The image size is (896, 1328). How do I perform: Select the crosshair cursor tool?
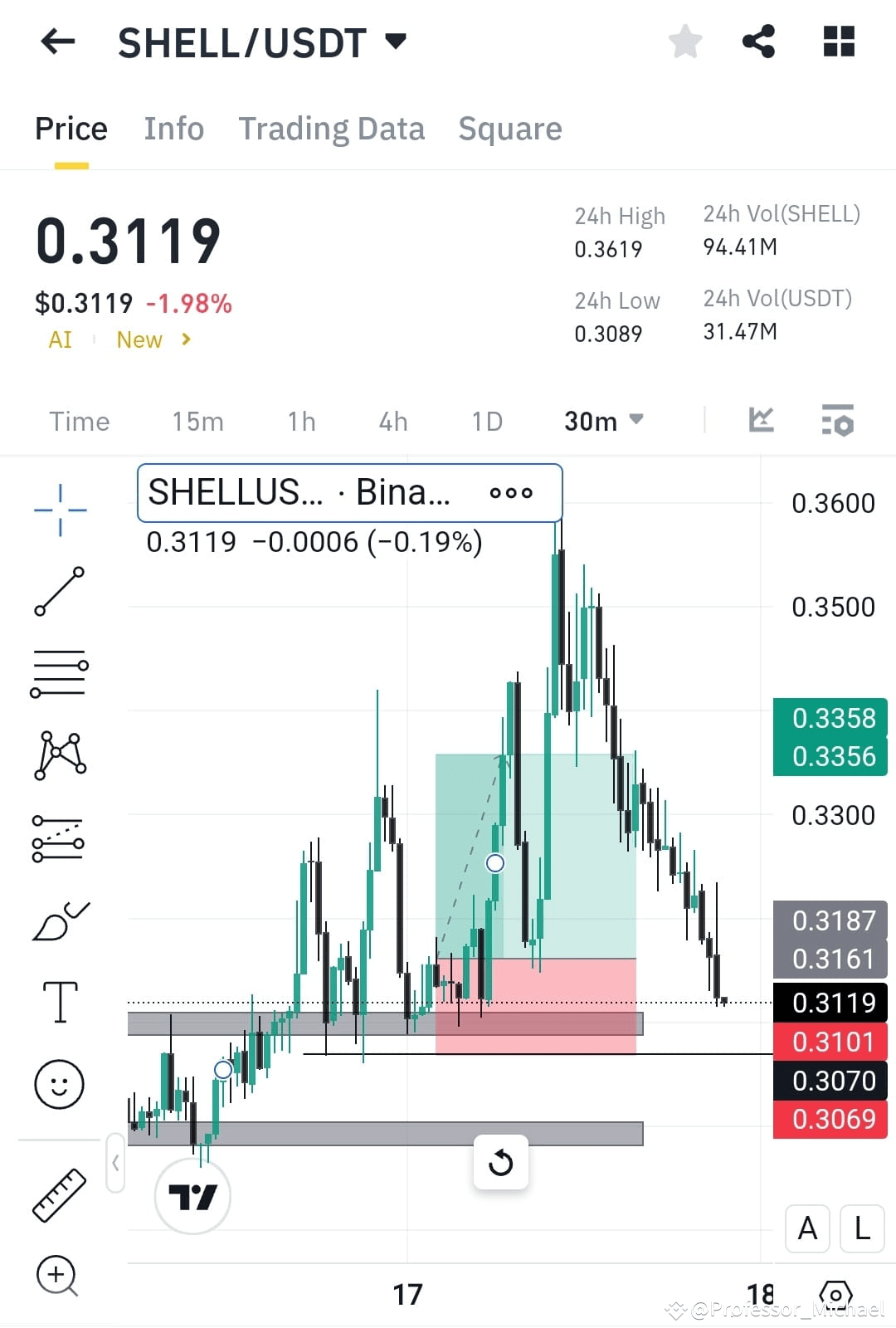(60, 508)
